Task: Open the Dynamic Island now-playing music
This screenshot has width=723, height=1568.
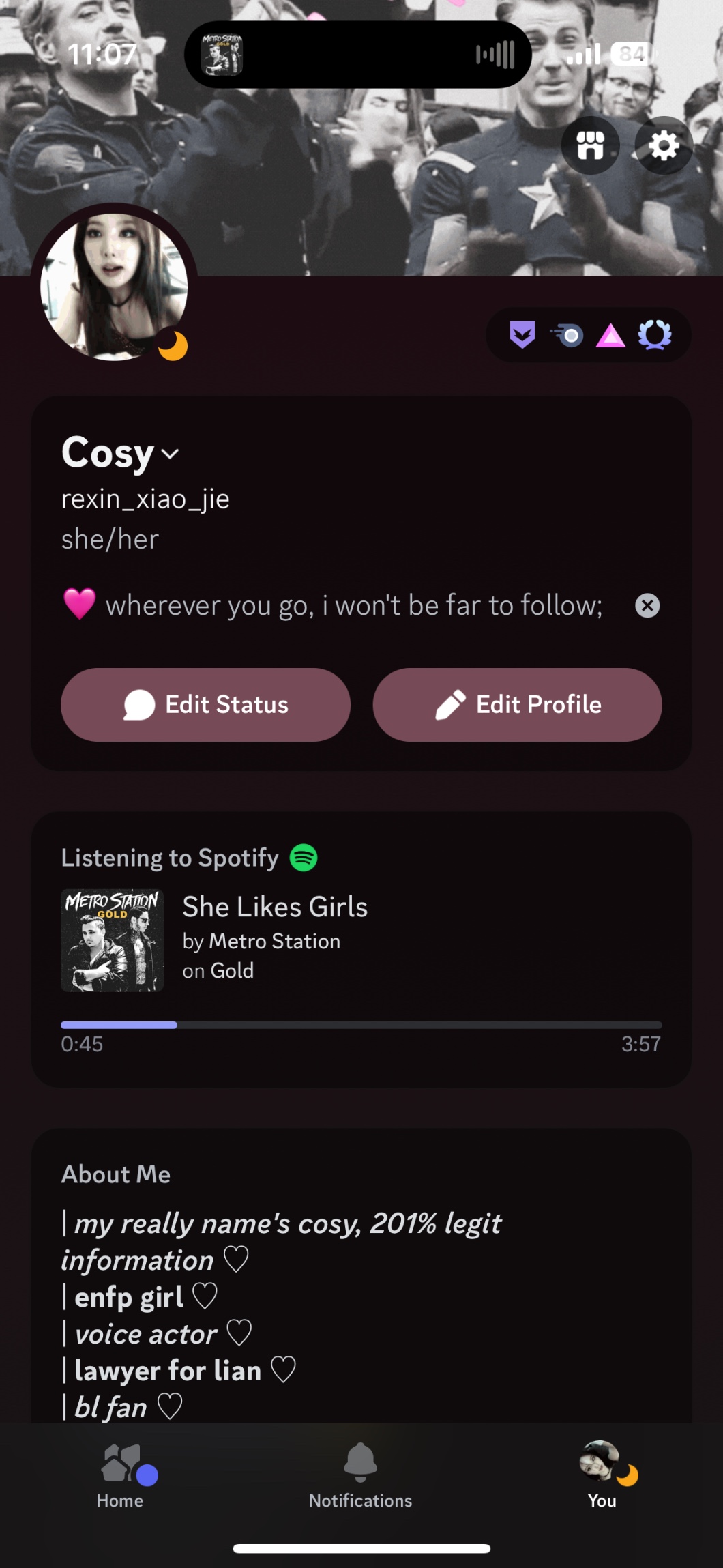Action: (x=358, y=55)
